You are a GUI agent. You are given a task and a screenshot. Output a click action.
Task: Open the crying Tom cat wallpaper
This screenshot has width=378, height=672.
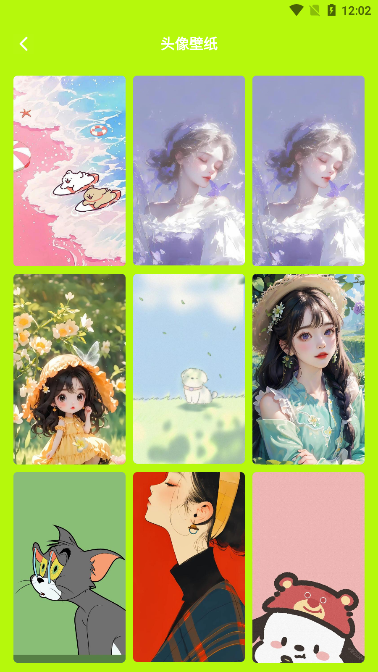(x=69, y=567)
